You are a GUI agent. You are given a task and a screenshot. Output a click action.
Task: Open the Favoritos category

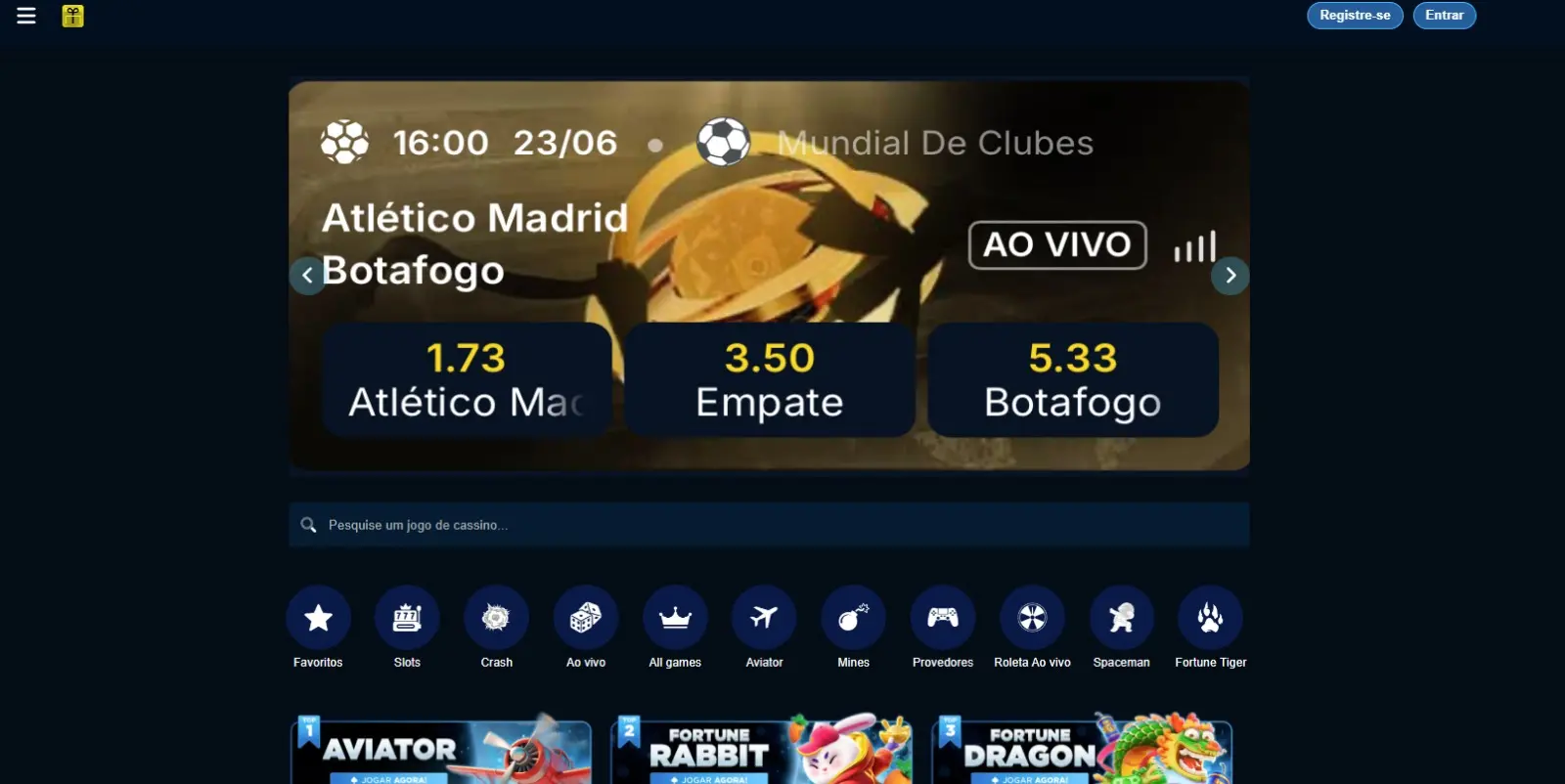318,618
